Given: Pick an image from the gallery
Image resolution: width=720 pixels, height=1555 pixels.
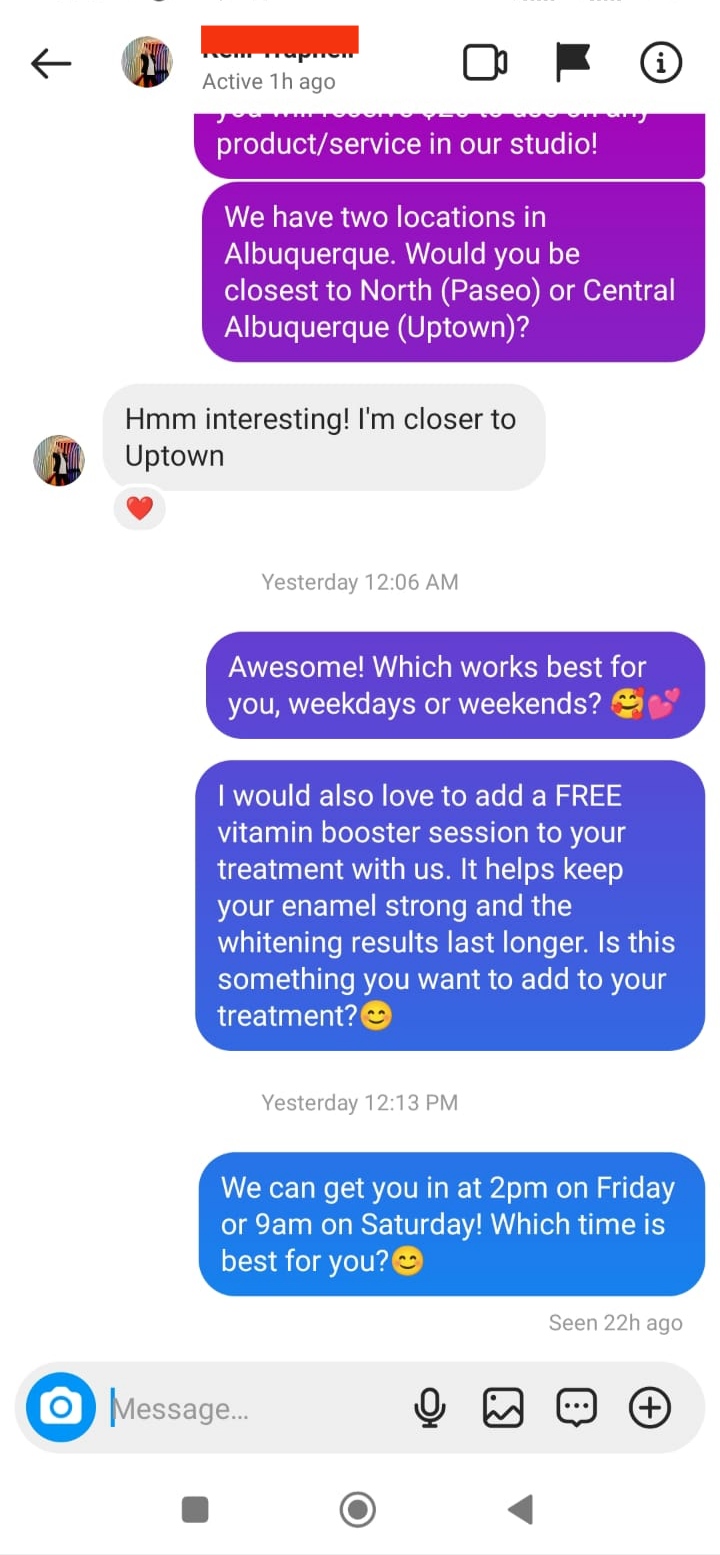Looking at the screenshot, I should [x=502, y=1408].
